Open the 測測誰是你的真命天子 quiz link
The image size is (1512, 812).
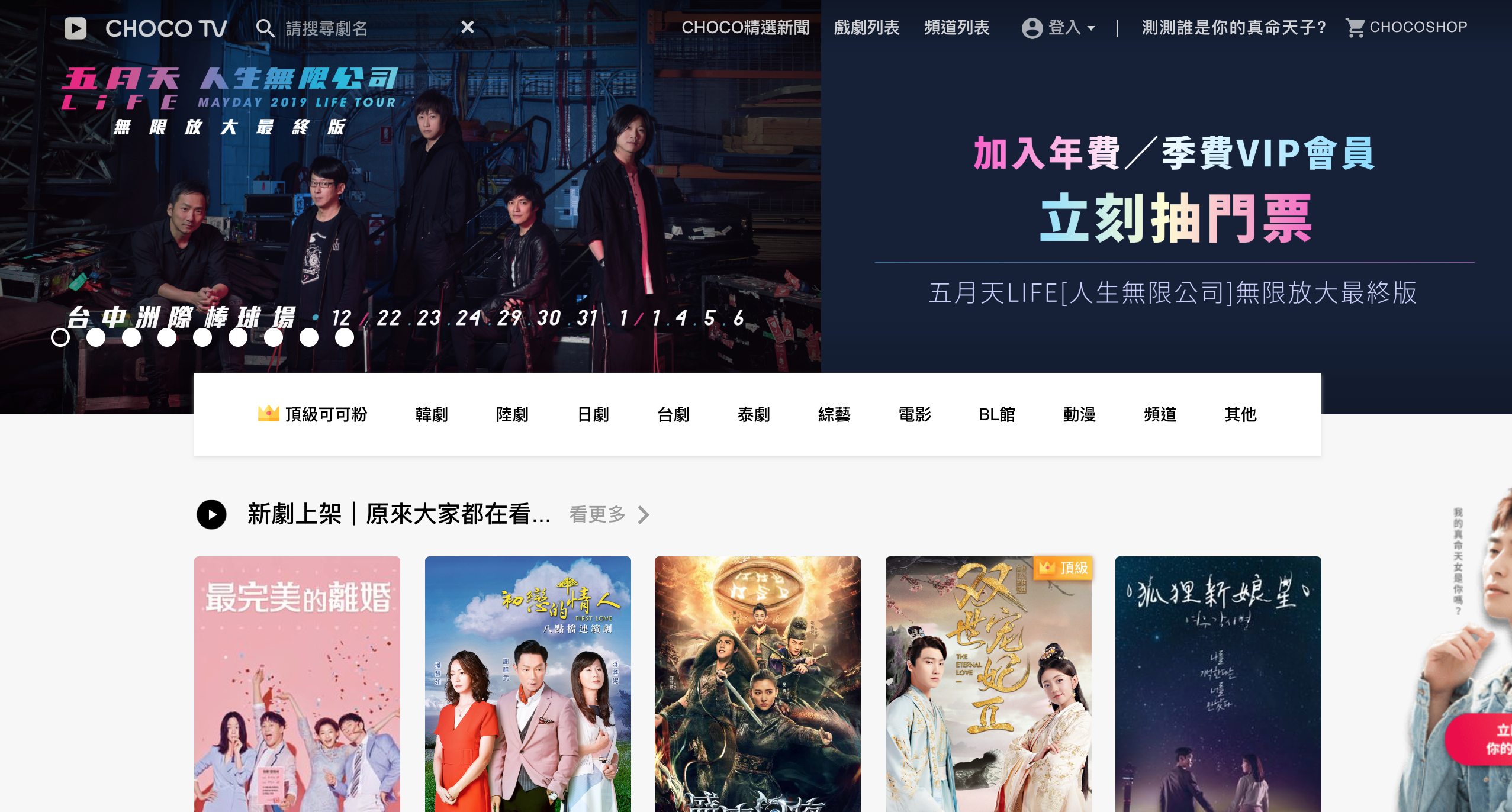1234,27
